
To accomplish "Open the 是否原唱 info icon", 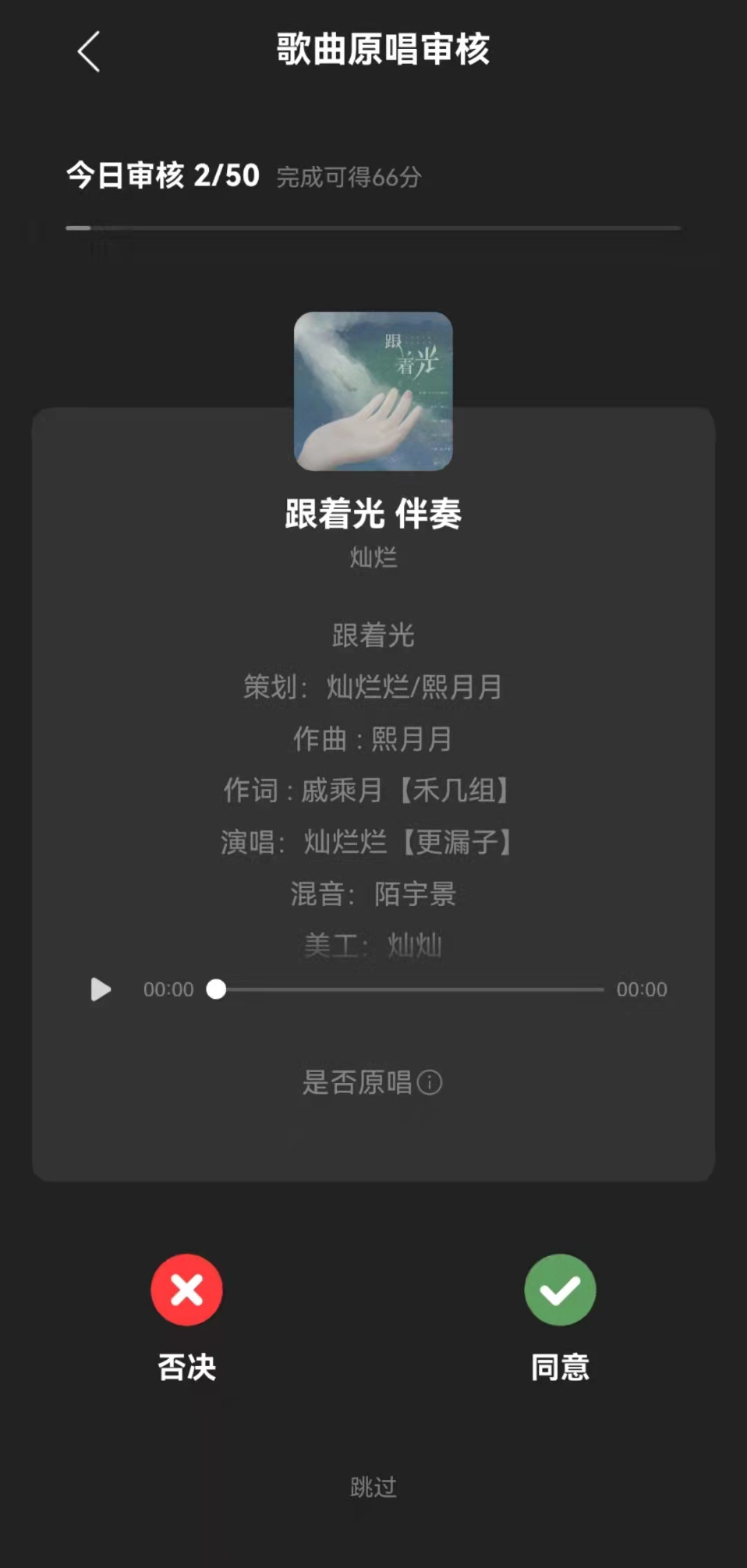I will (x=430, y=1082).
